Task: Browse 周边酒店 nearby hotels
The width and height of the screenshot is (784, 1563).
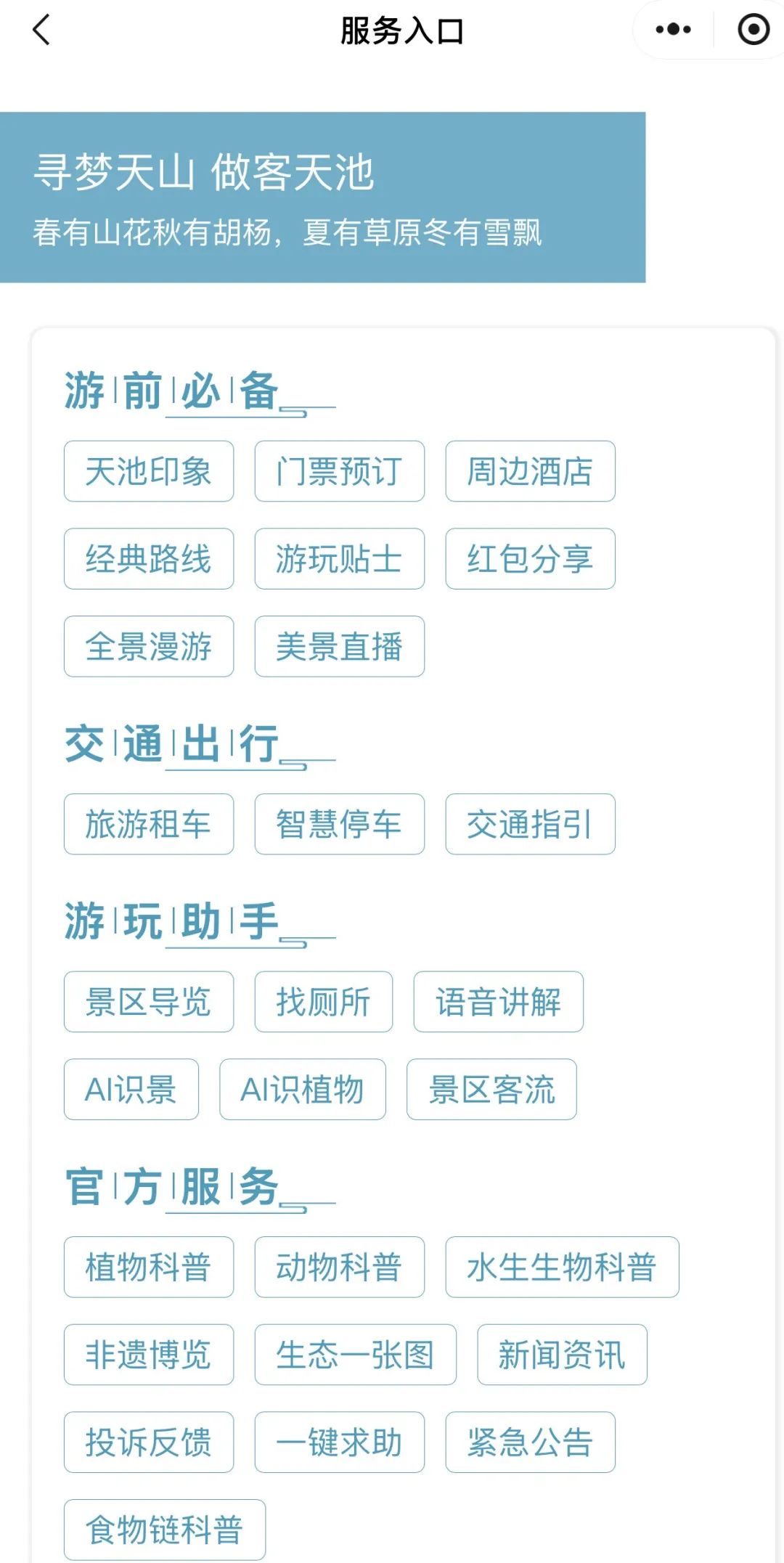Action: [x=530, y=471]
